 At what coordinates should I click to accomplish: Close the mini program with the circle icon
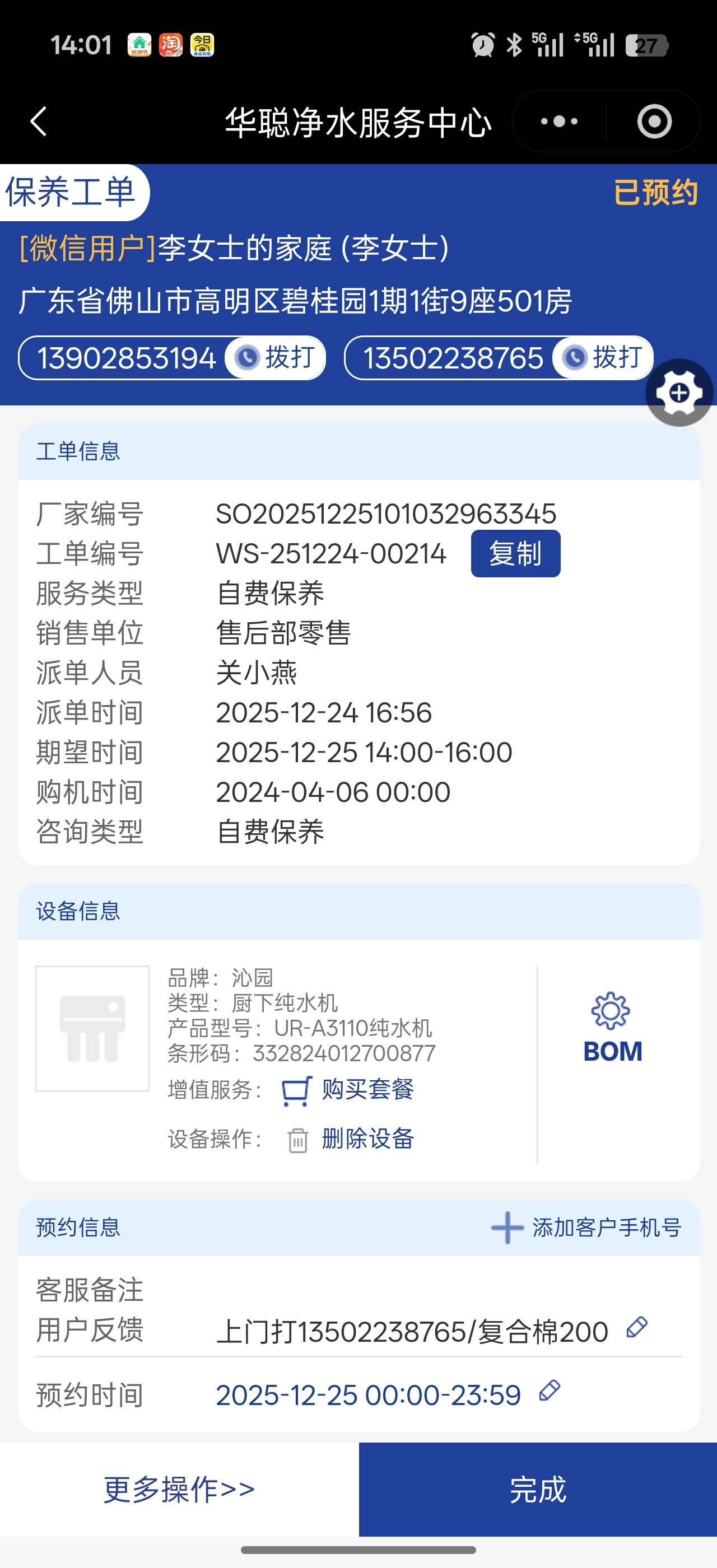coord(654,121)
